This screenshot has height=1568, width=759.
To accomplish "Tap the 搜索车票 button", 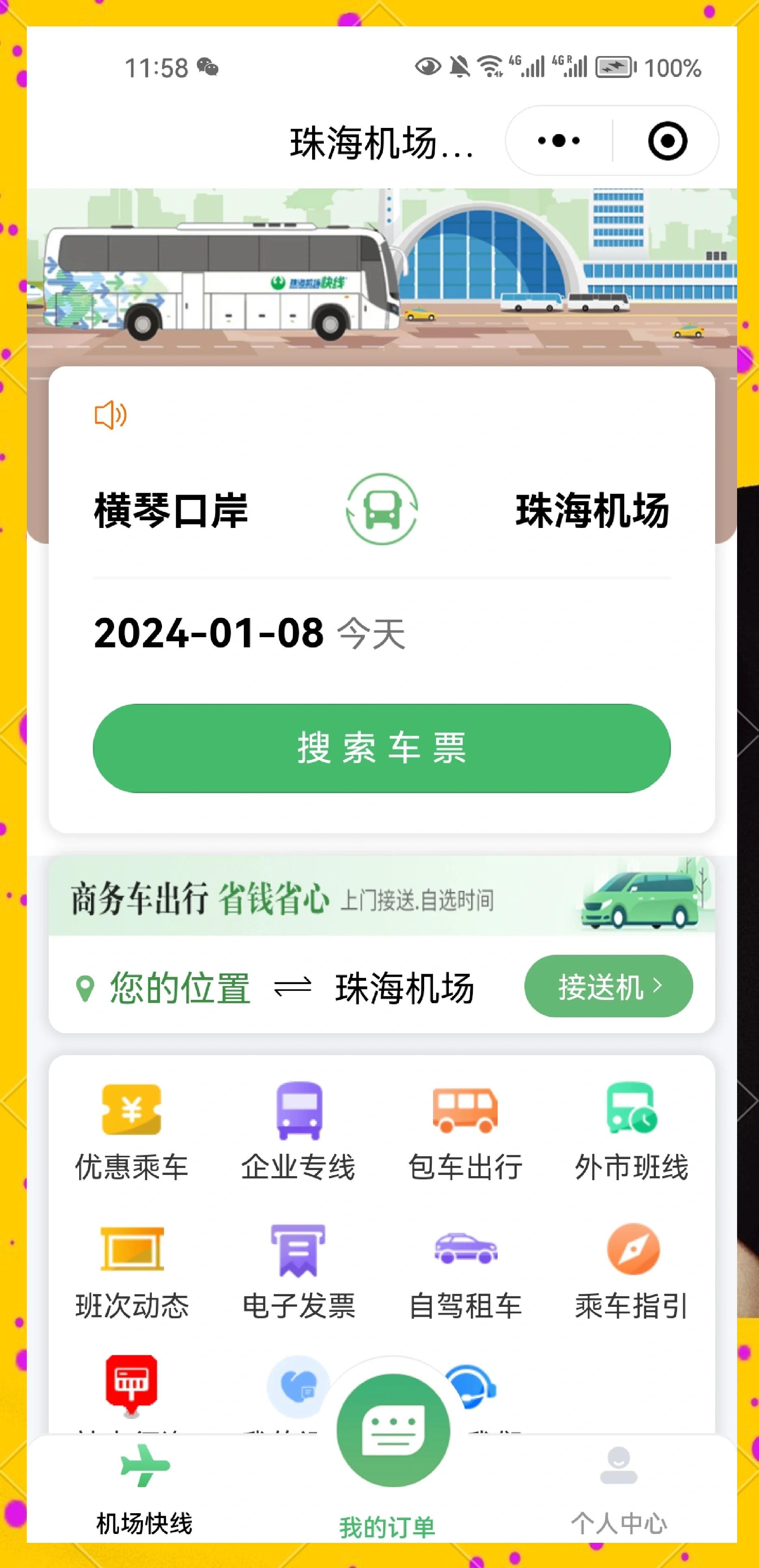I will (x=381, y=748).
